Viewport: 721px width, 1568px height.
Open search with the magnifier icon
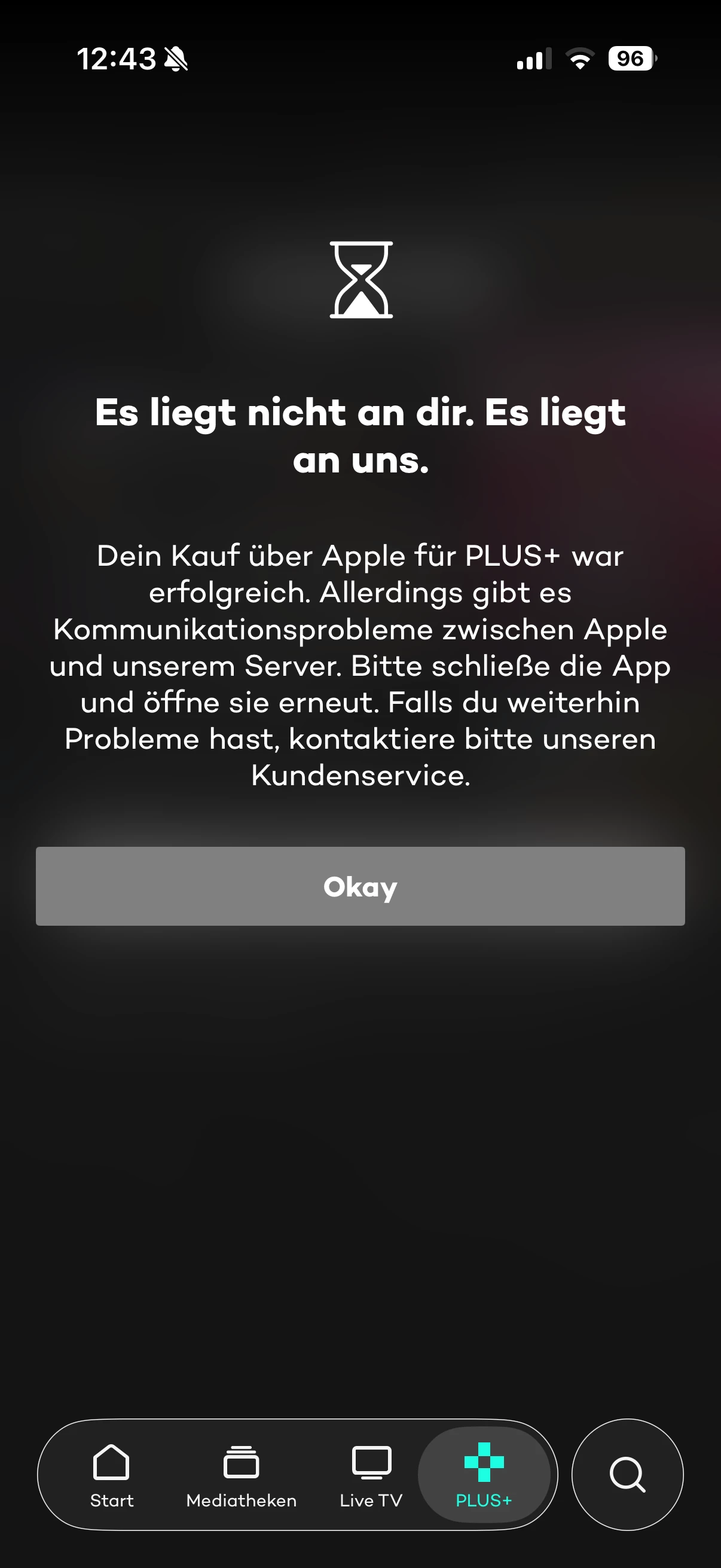tap(627, 1474)
